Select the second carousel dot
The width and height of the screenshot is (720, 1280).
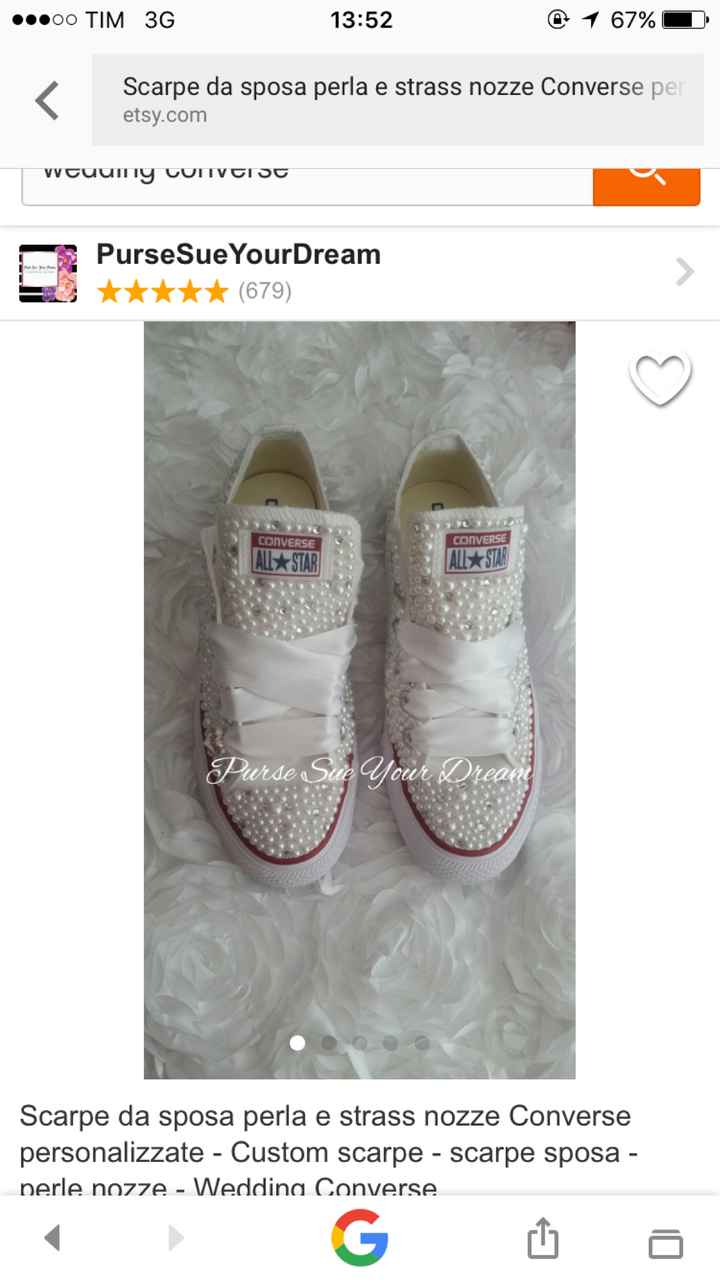(329, 1042)
